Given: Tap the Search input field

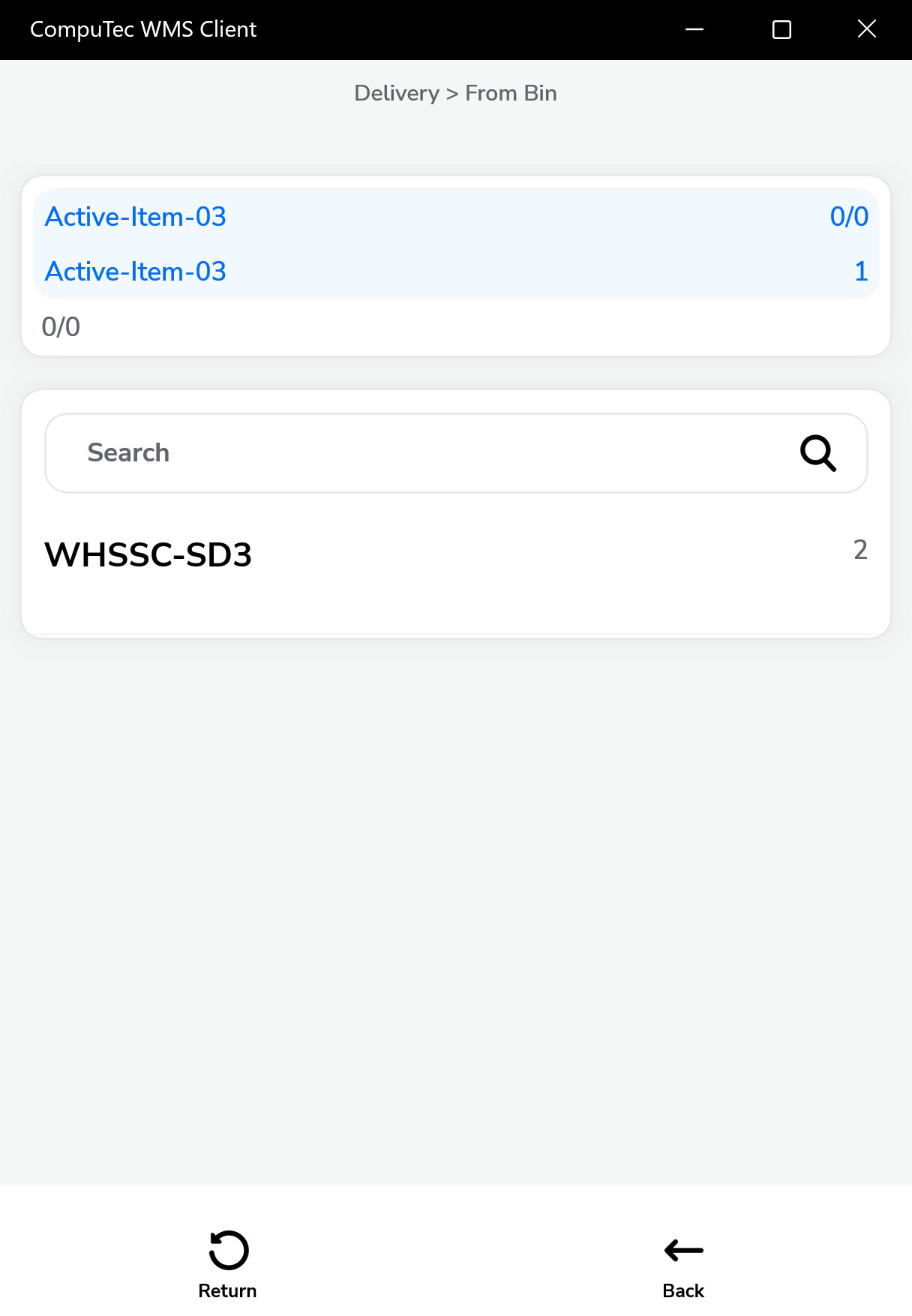Looking at the screenshot, I should coord(420,453).
